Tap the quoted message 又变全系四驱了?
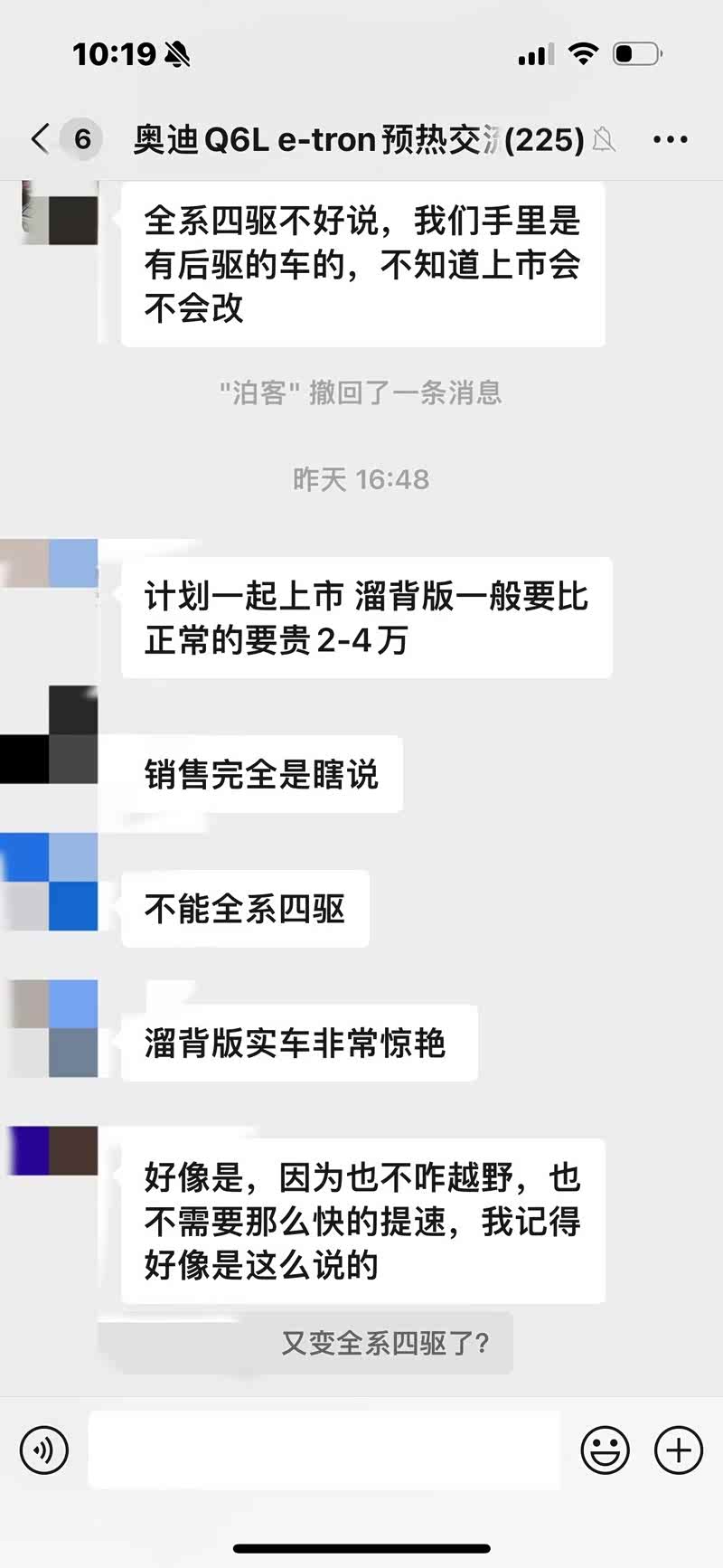The width and height of the screenshot is (723, 1568). [386, 1343]
